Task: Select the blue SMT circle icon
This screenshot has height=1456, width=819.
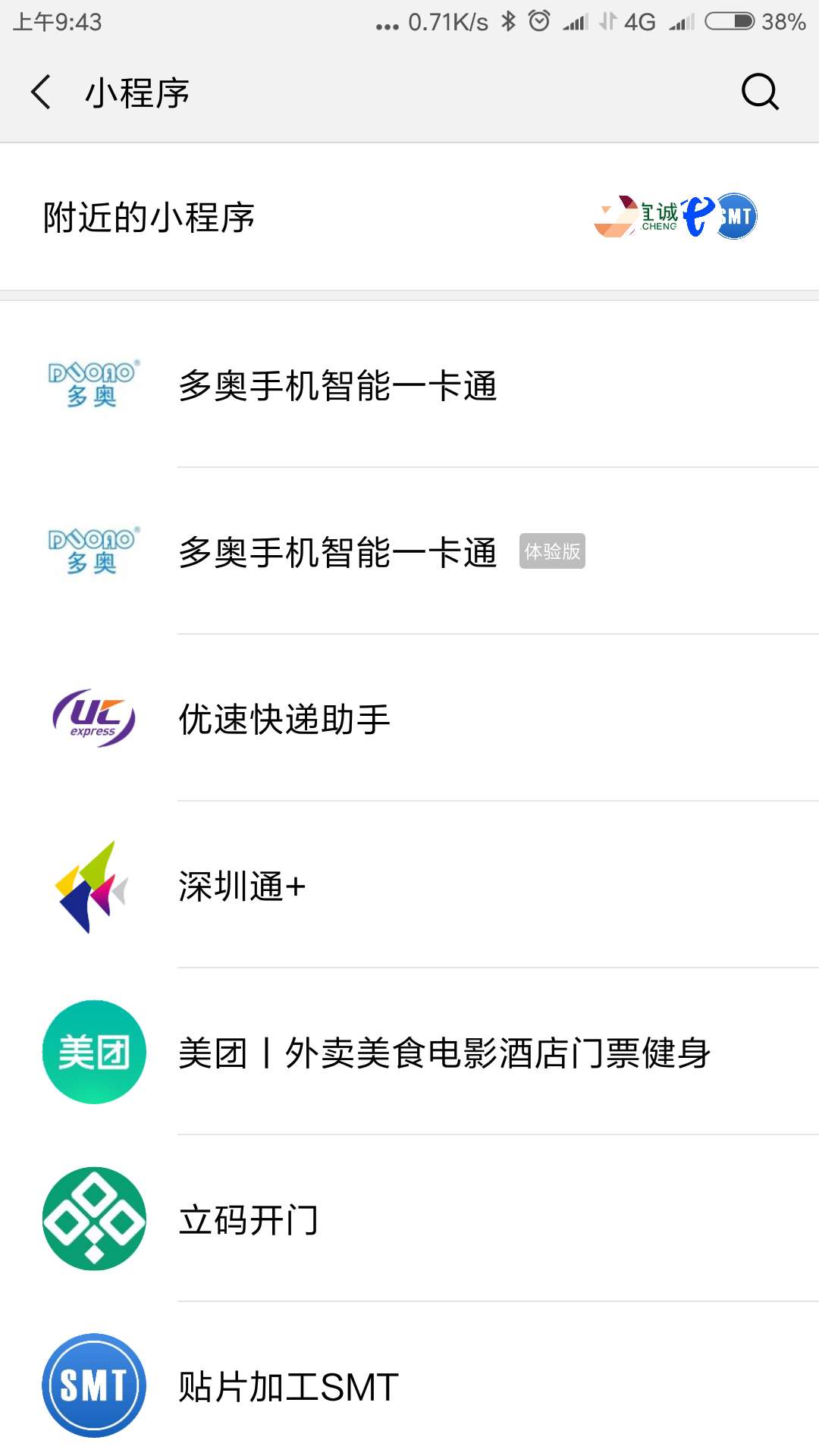Action: (x=93, y=1384)
